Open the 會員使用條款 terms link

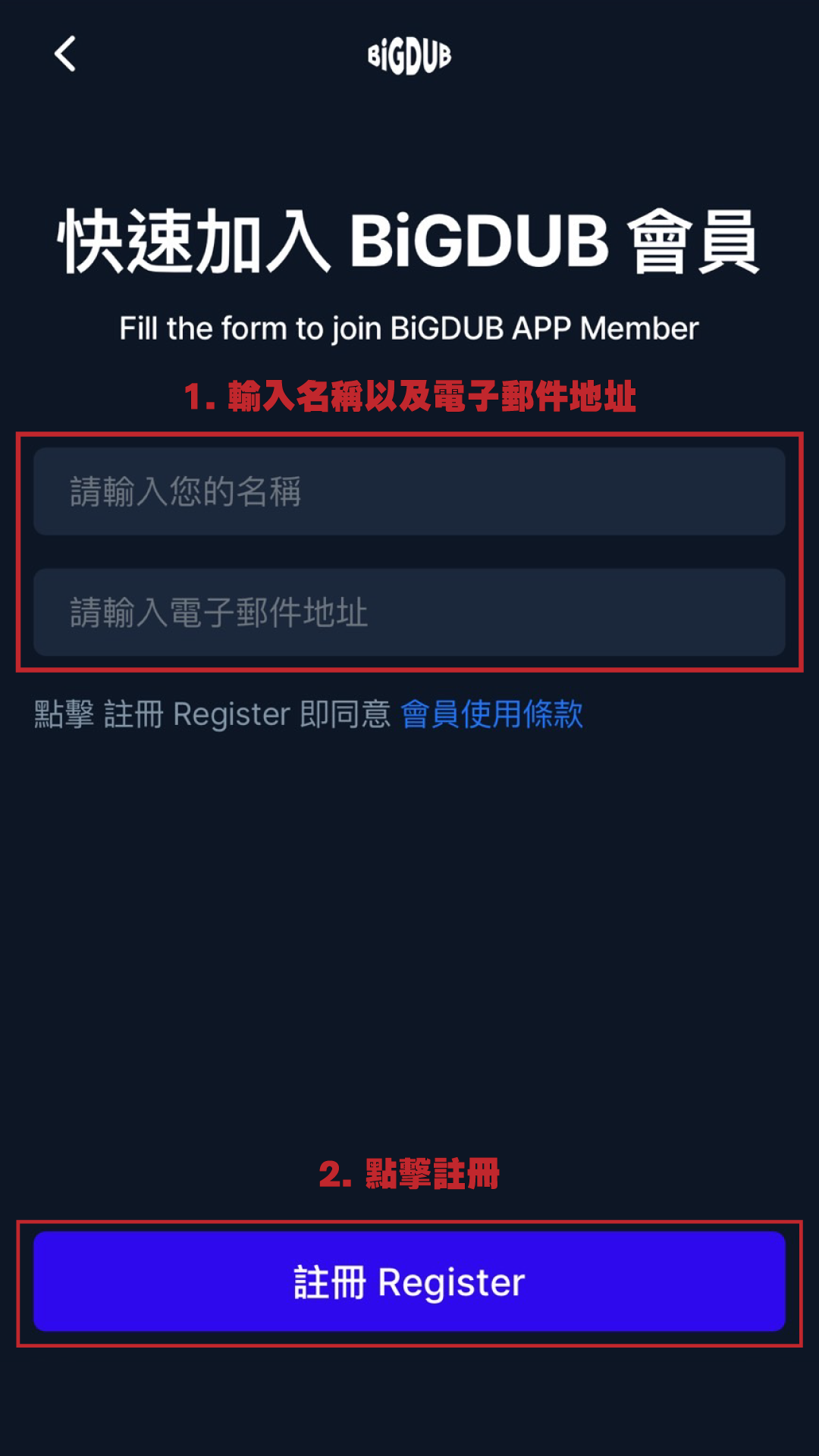(491, 714)
